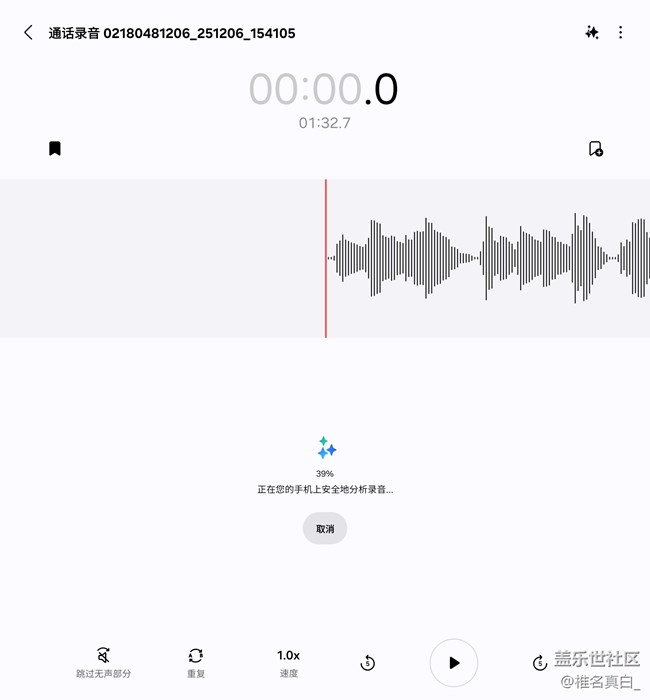Image resolution: width=650 pixels, height=700 pixels.
Task: Add a bookmark at current position
Action: (x=55, y=149)
